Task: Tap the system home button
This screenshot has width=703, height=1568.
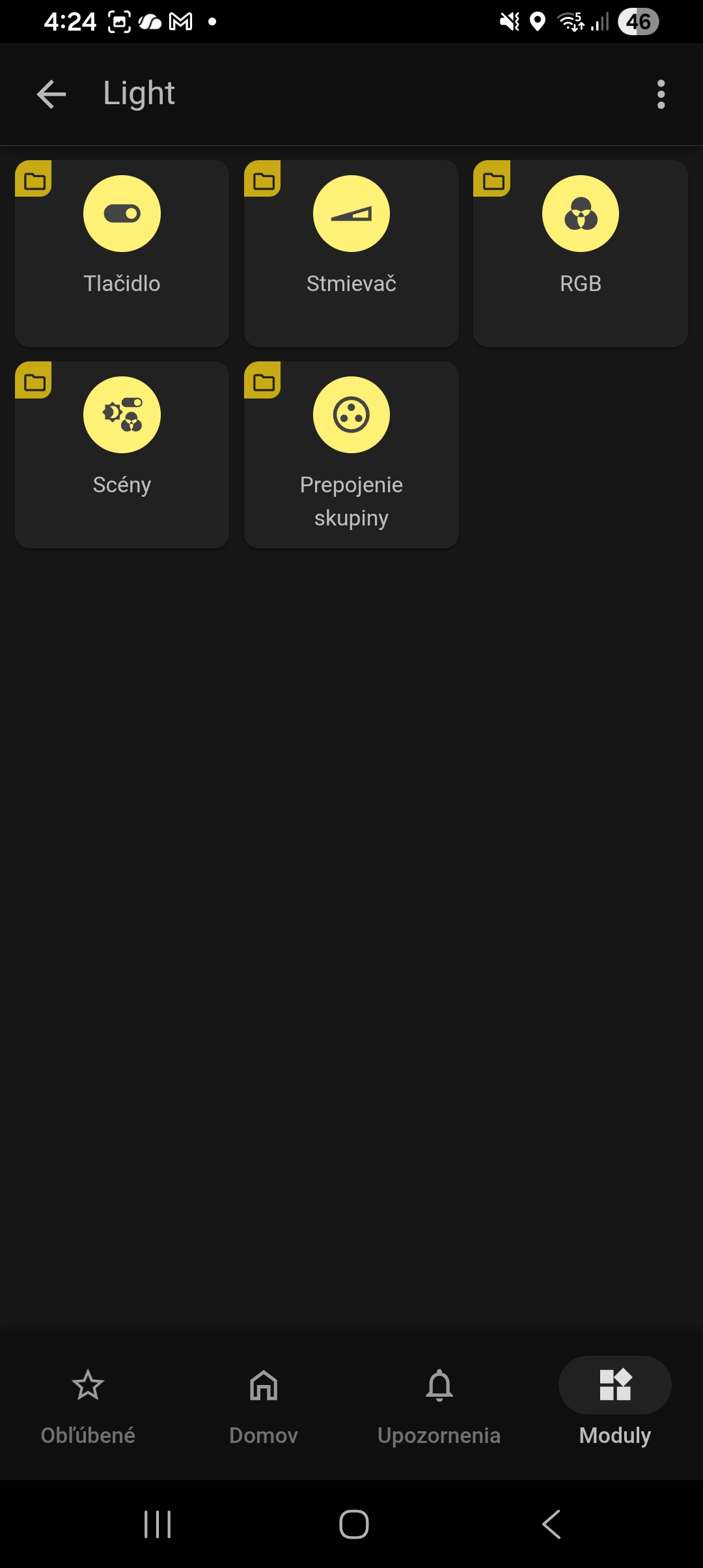Action: point(353,1524)
